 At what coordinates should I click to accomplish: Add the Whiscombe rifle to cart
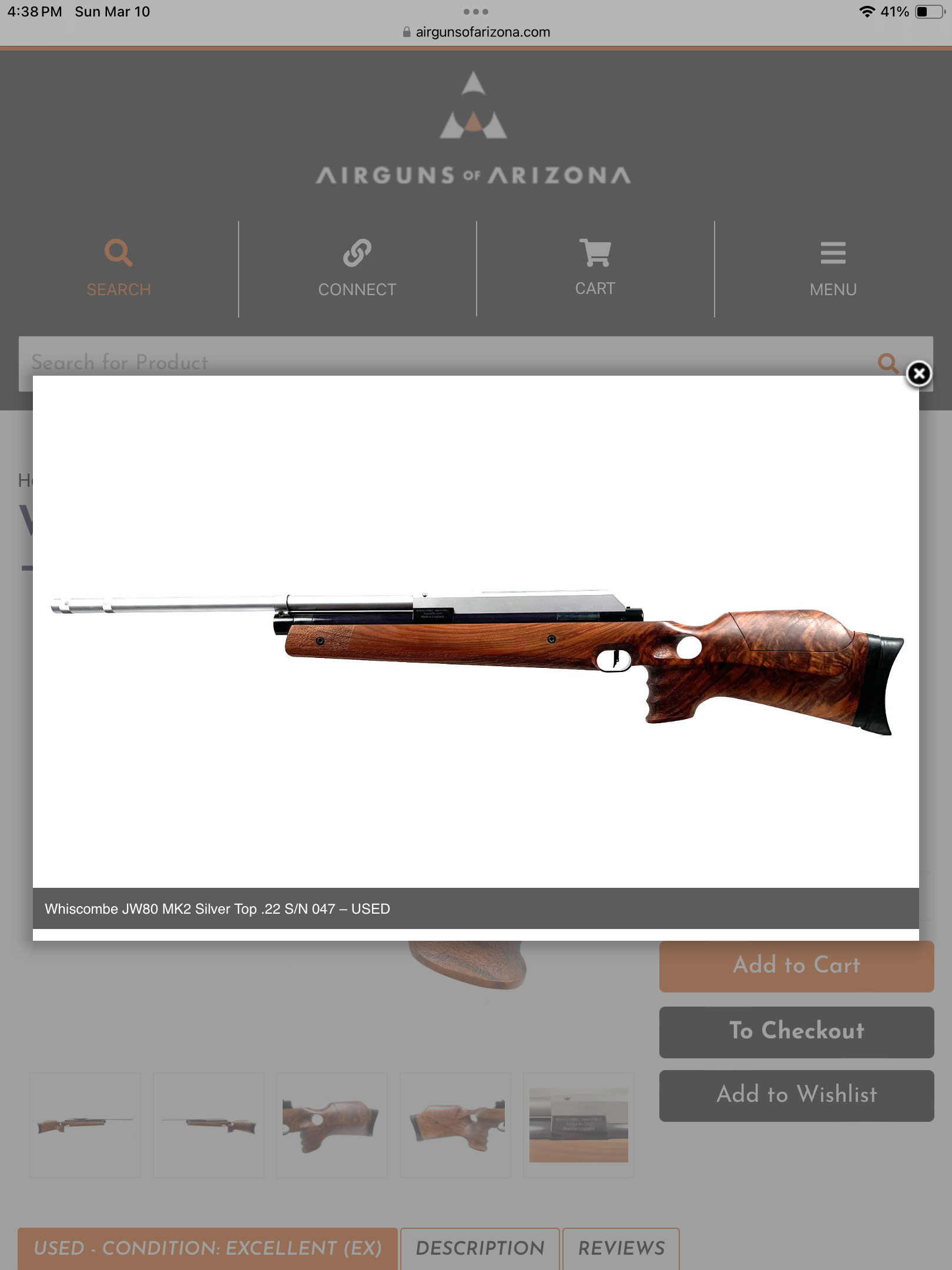coord(796,966)
